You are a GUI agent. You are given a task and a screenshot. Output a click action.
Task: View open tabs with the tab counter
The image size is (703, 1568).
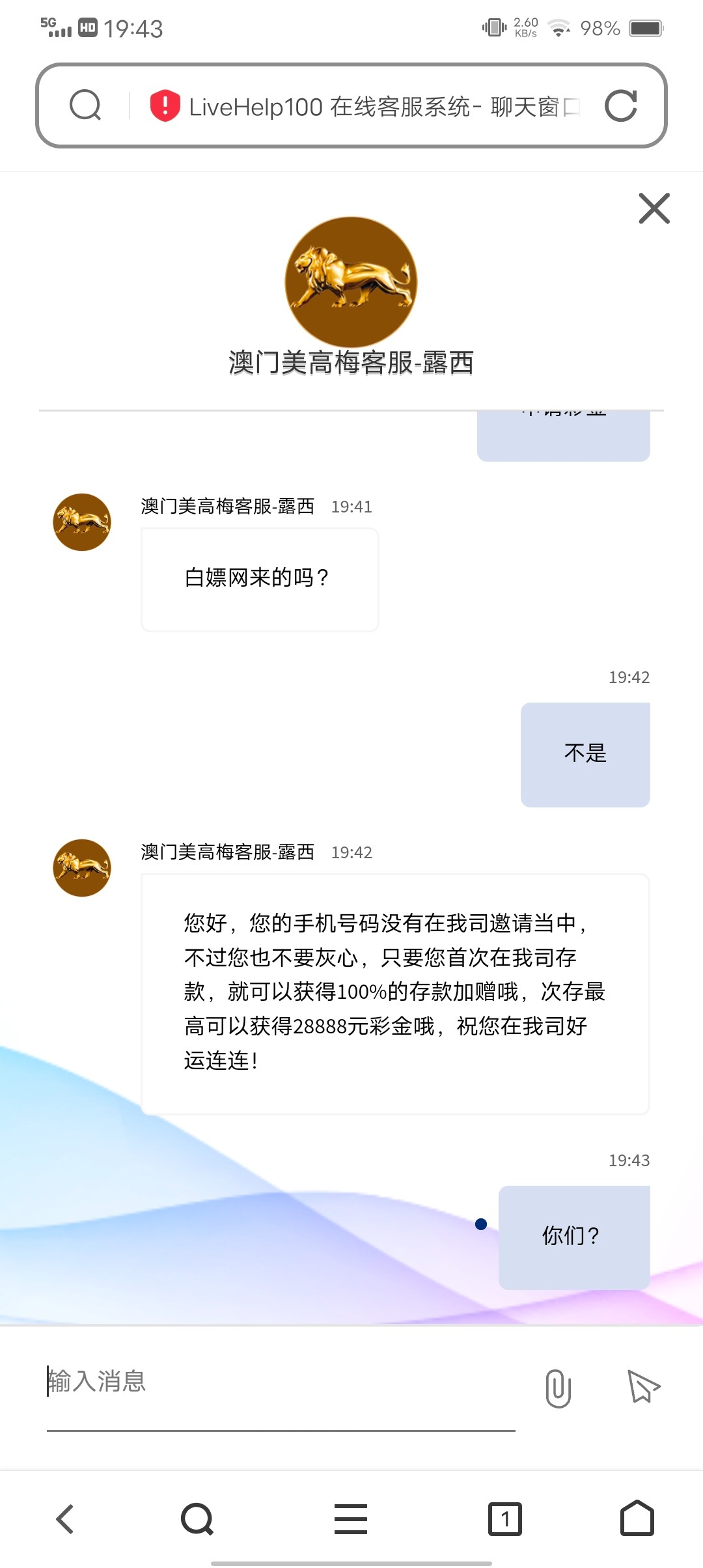point(505,1519)
